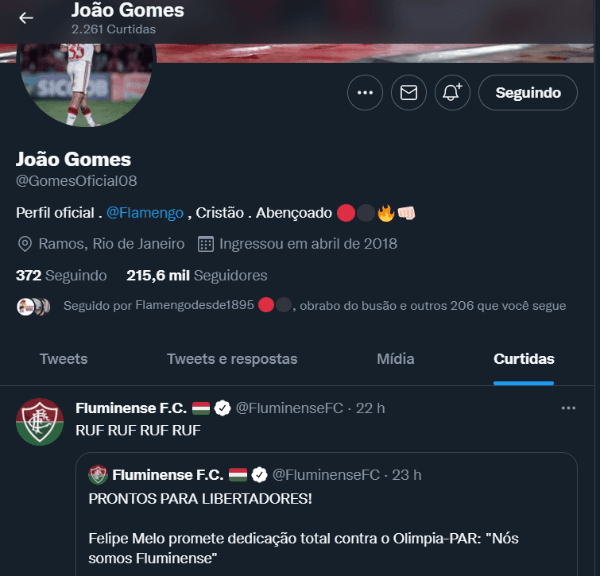Send a direct message to João Gomes
This screenshot has height=576, width=600.
tap(408, 93)
